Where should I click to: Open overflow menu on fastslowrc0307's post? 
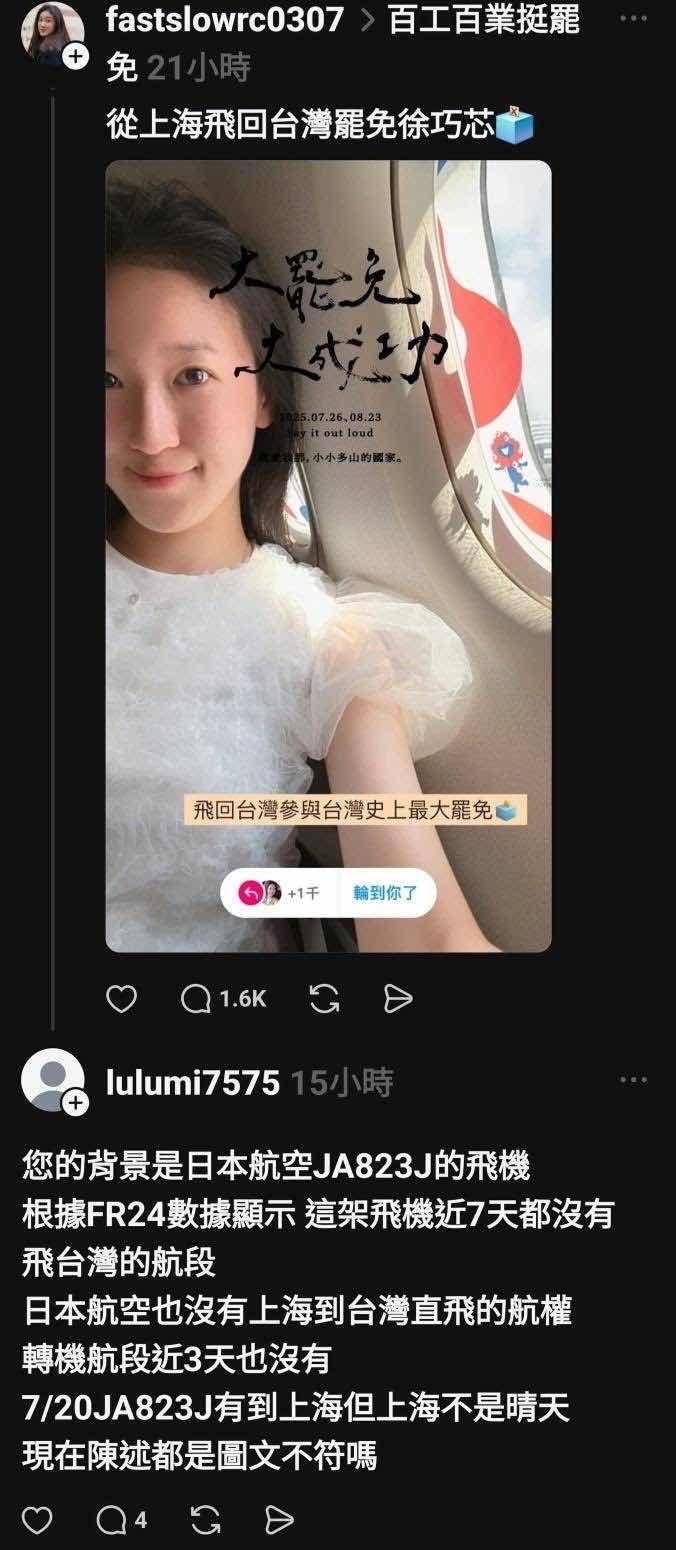(x=633, y=18)
